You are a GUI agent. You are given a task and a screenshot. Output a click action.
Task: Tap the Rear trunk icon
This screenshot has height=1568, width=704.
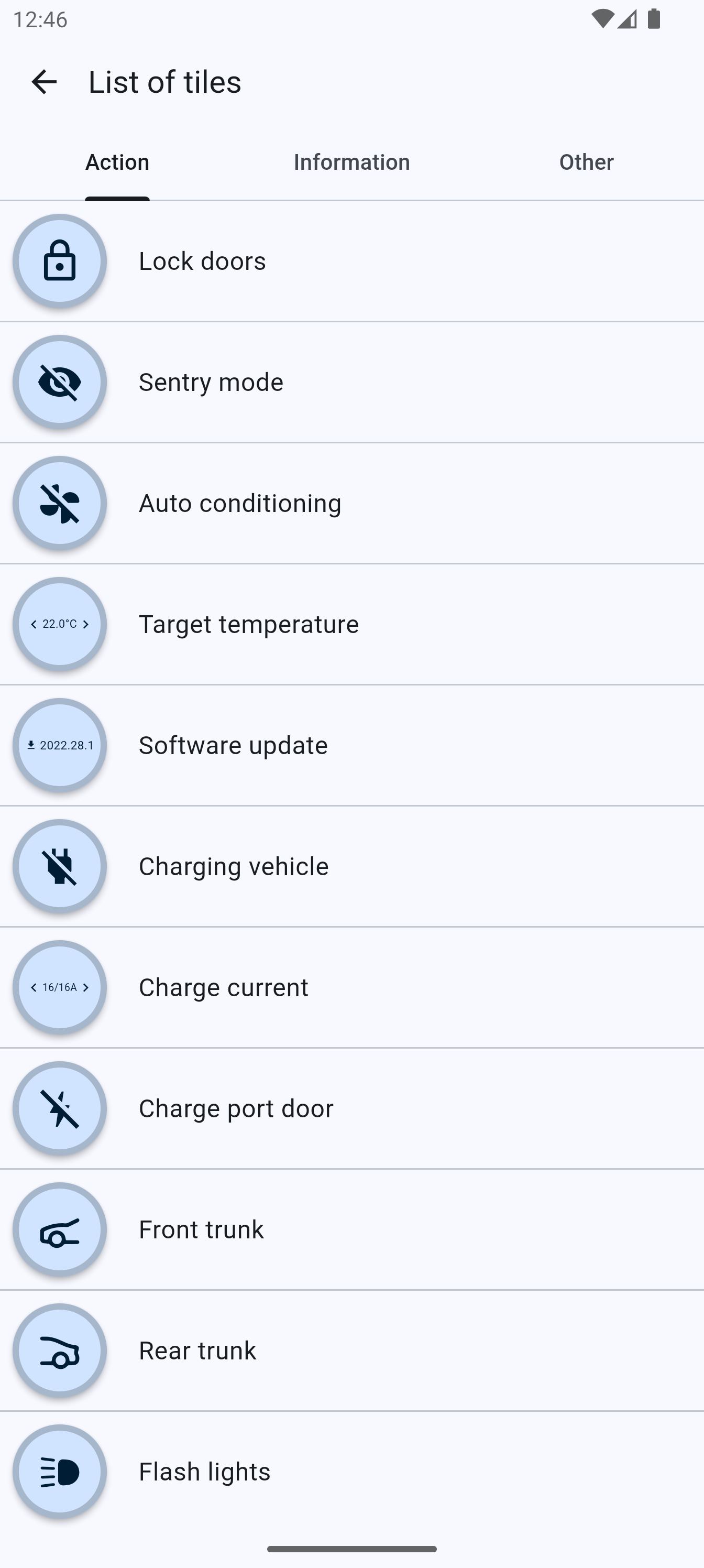click(x=59, y=1351)
